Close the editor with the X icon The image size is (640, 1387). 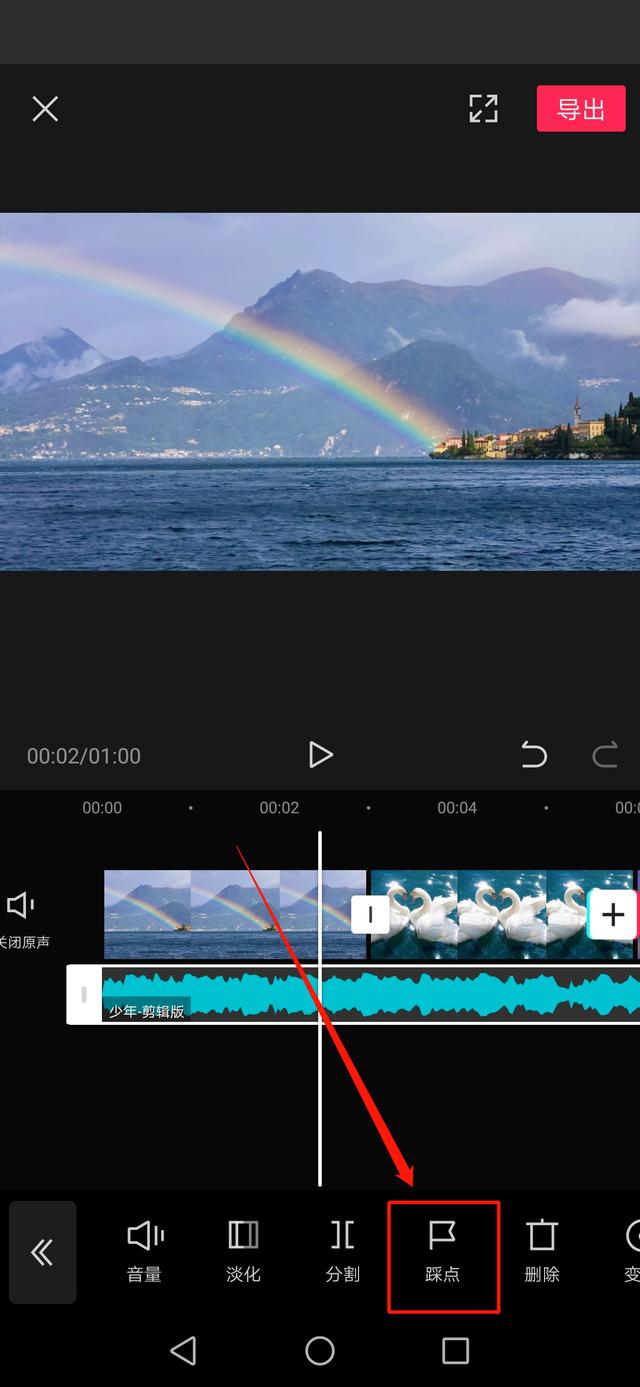[45, 109]
